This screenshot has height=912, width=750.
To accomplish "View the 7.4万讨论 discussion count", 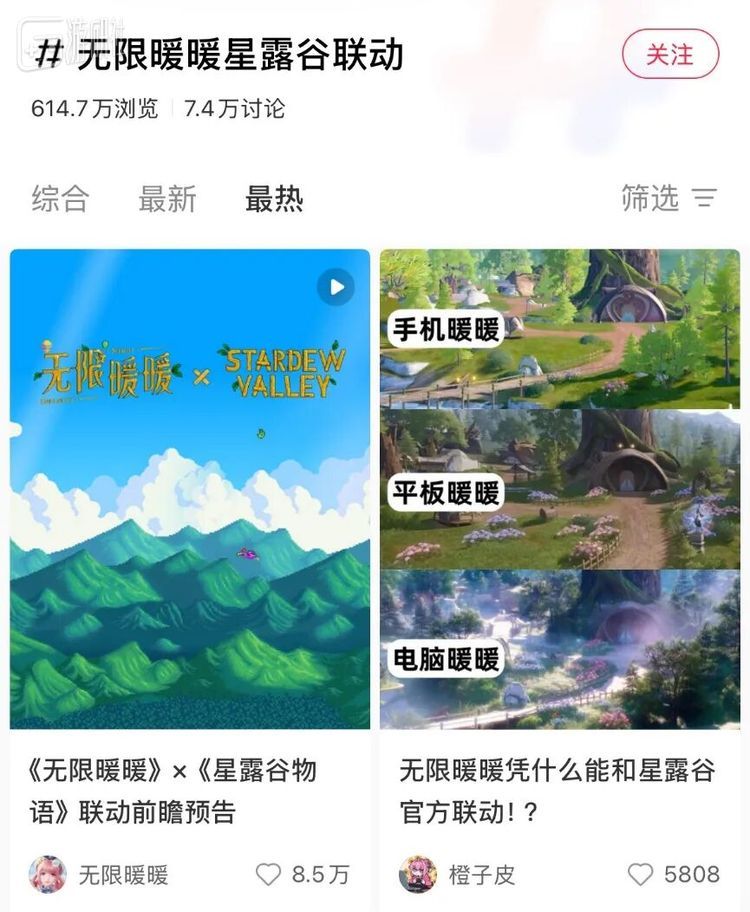I will tap(230, 111).
